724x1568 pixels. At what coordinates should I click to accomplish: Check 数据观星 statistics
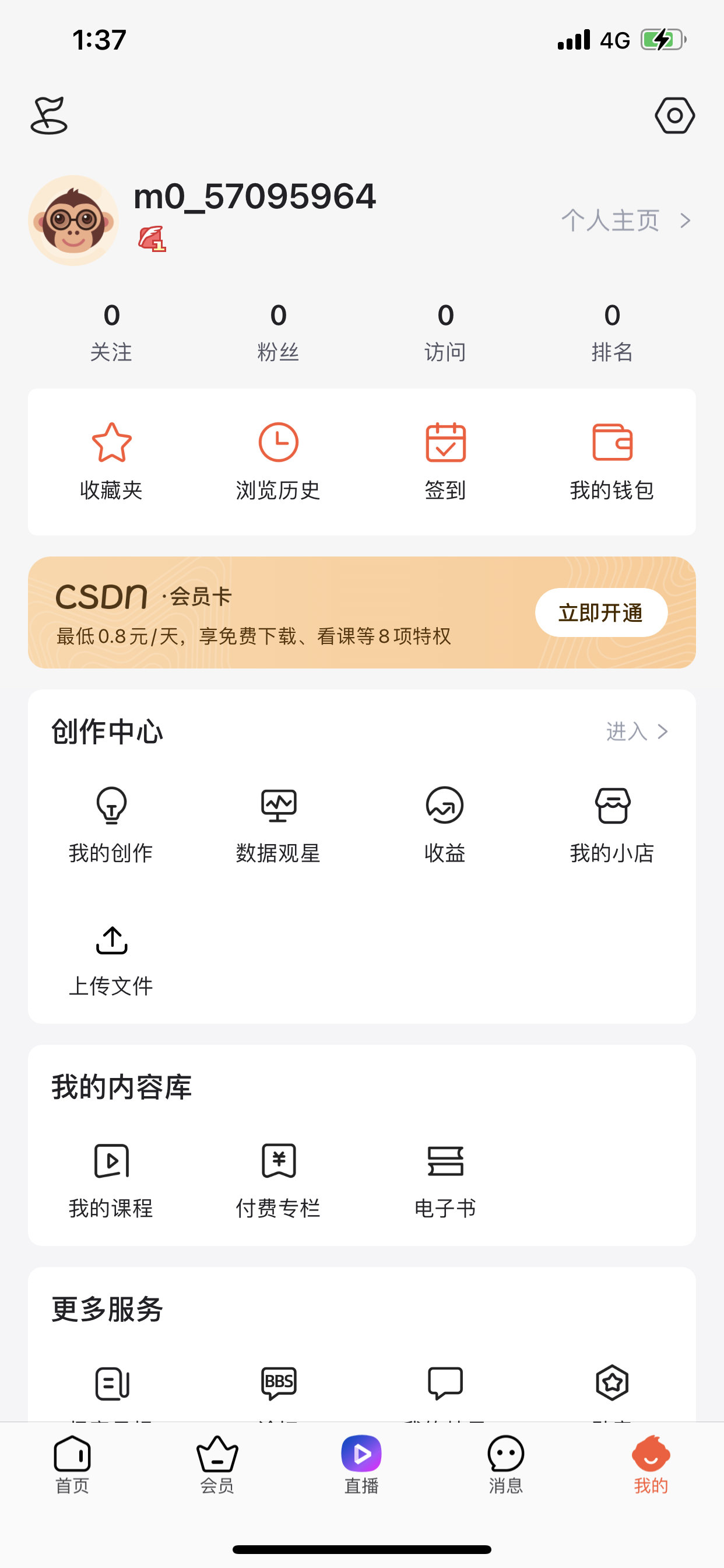[278, 824]
